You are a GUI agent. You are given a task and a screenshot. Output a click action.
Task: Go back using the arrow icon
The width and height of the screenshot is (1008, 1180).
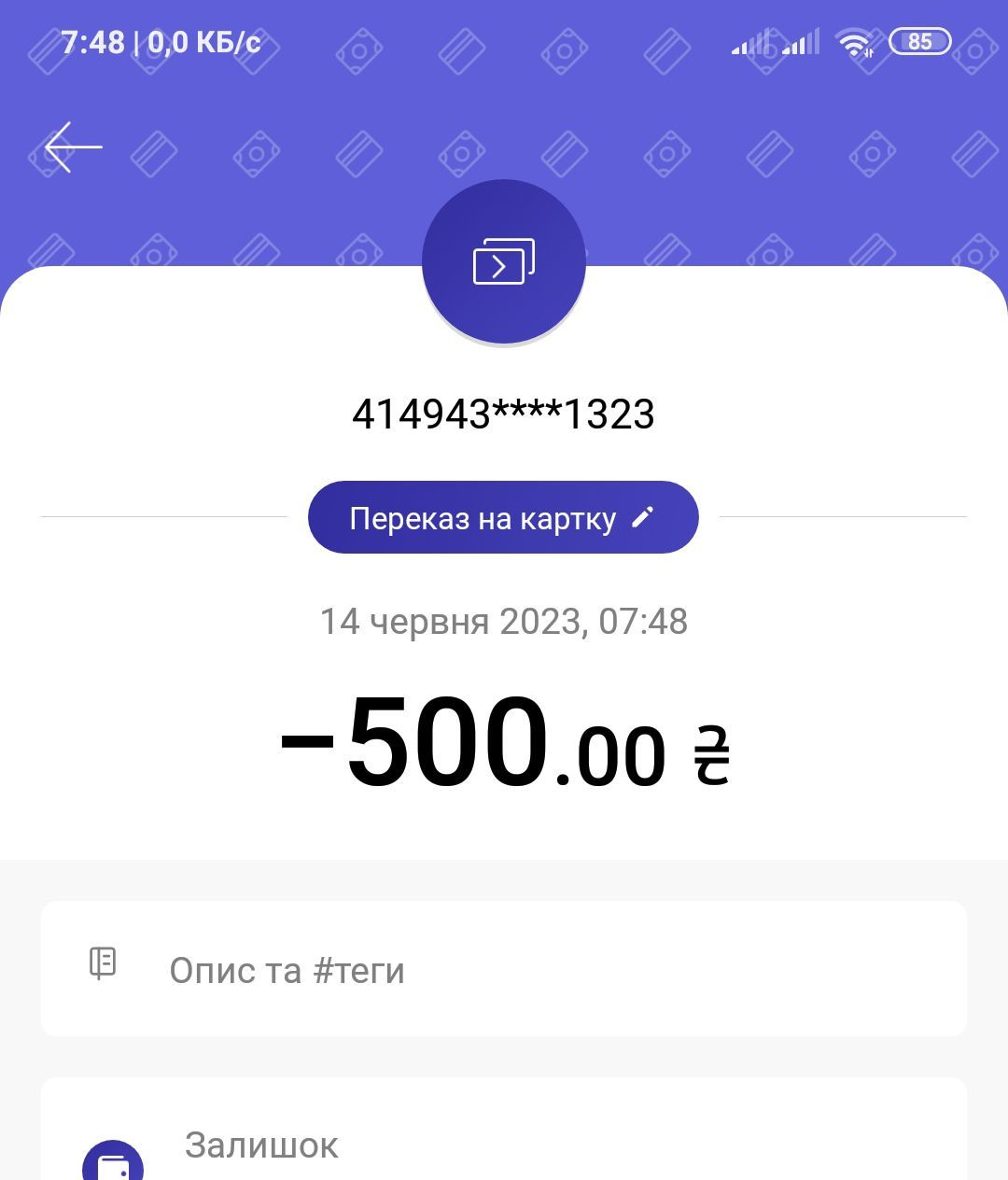pos(73,147)
